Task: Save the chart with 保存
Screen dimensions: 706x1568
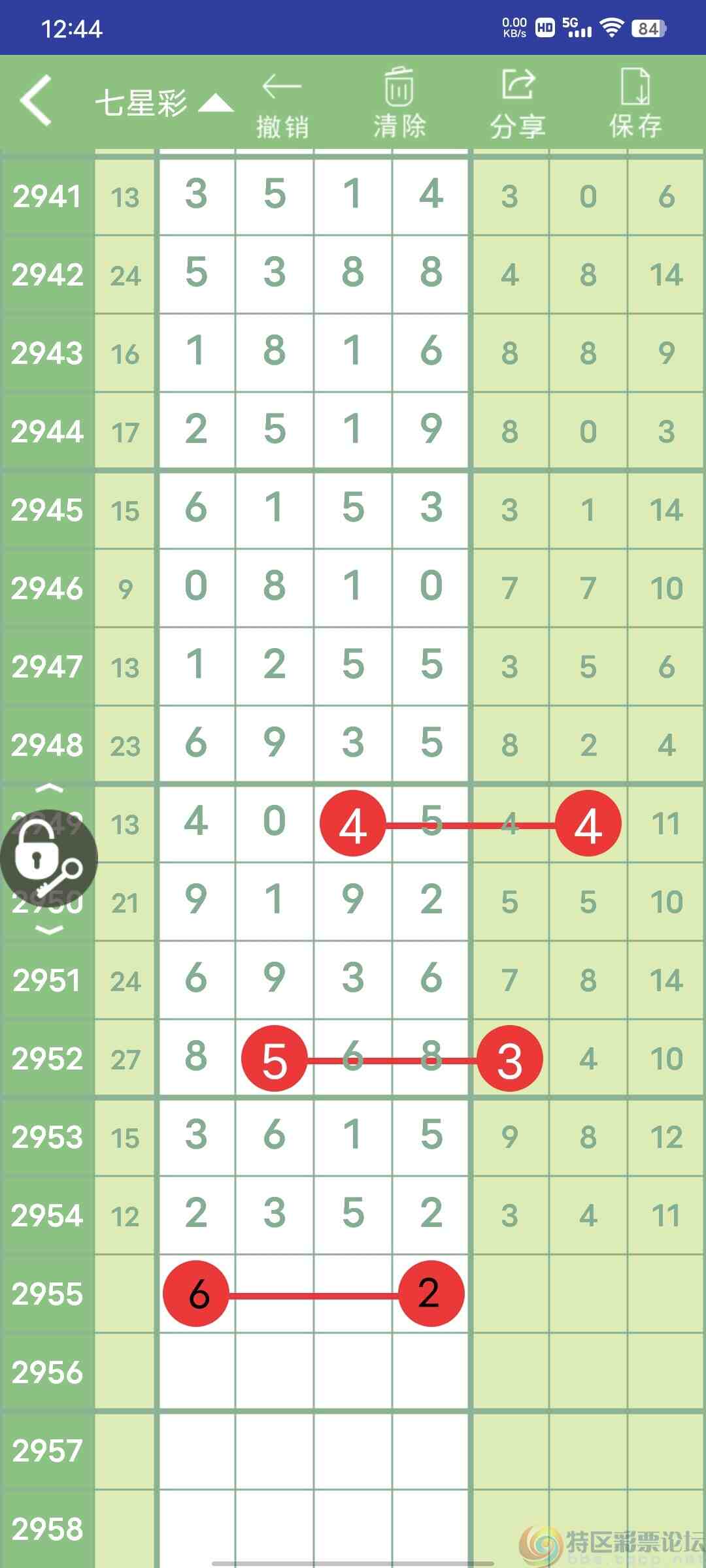Action: click(x=635, y=105)
